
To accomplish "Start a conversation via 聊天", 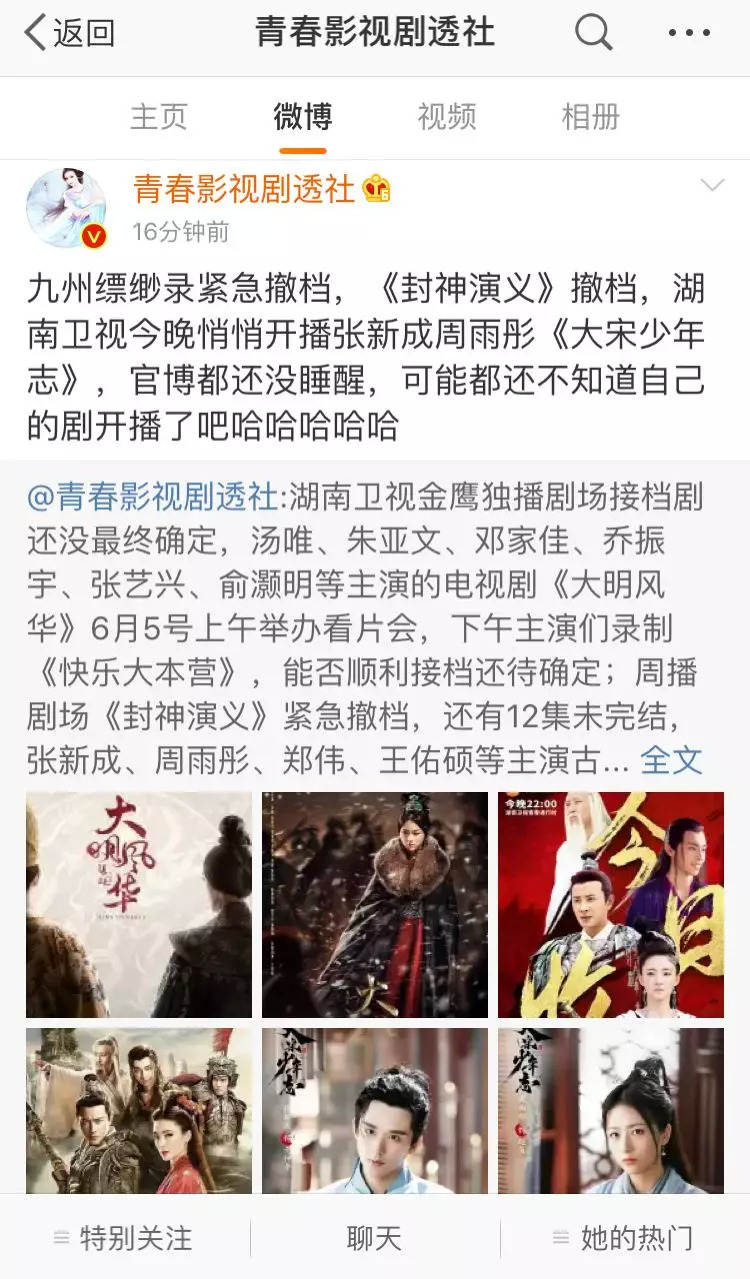I will click(x=374, y=1238).
